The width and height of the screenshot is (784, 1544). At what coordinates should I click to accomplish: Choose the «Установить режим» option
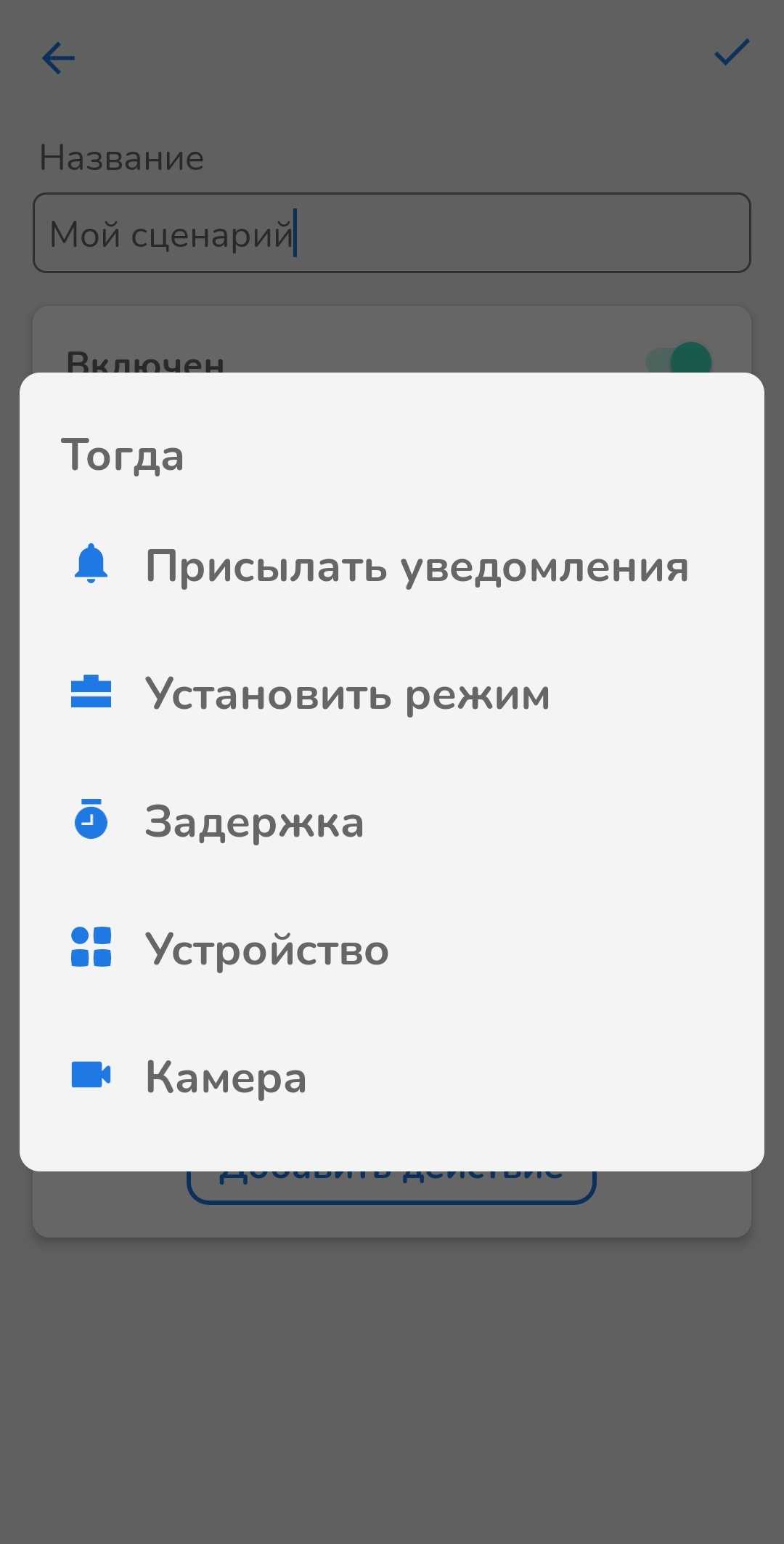[x=347, y=694]
